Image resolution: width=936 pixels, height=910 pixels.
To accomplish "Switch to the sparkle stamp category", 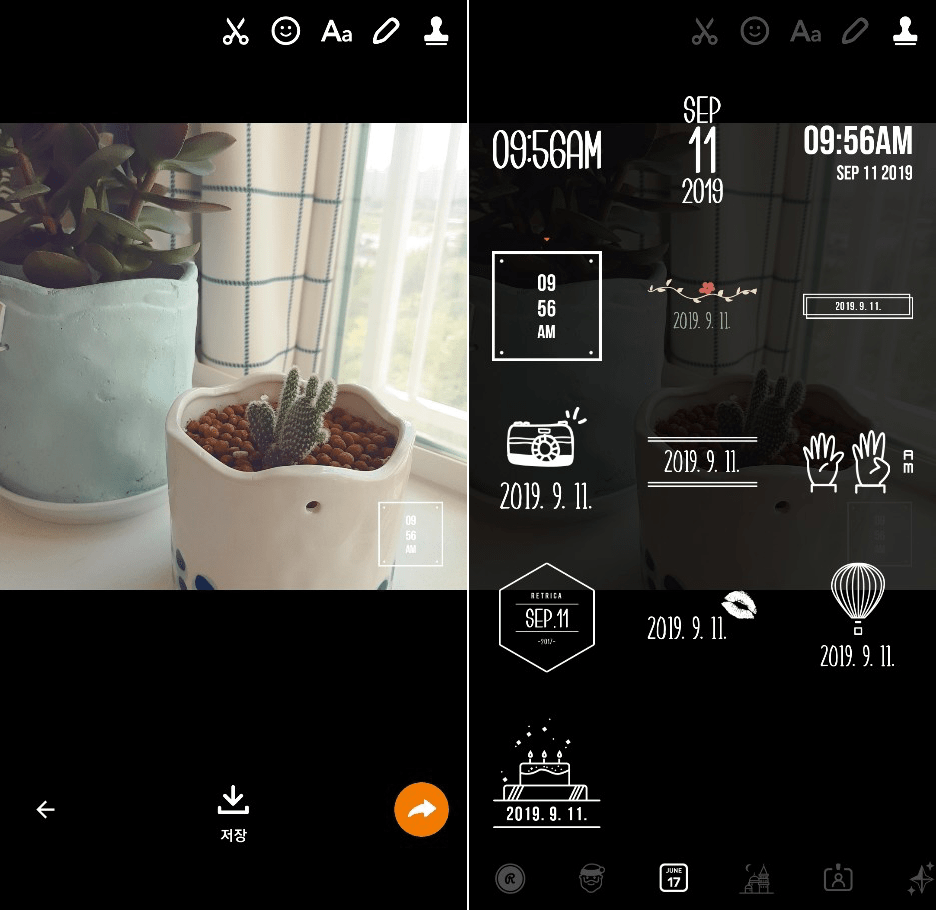I will pyautogui.click(x=919, y=878).
